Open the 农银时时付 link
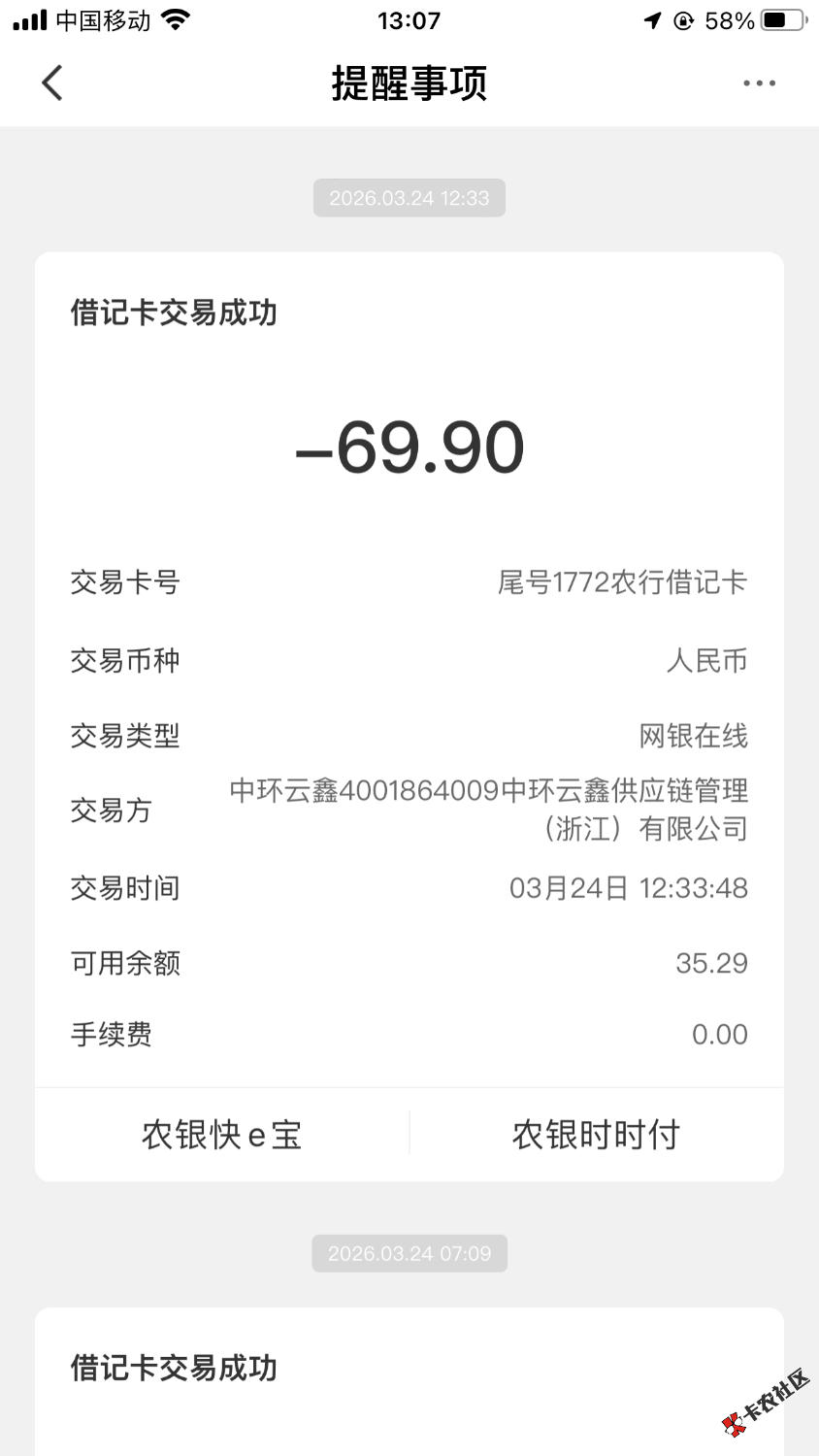 (x=596, y=1134)
